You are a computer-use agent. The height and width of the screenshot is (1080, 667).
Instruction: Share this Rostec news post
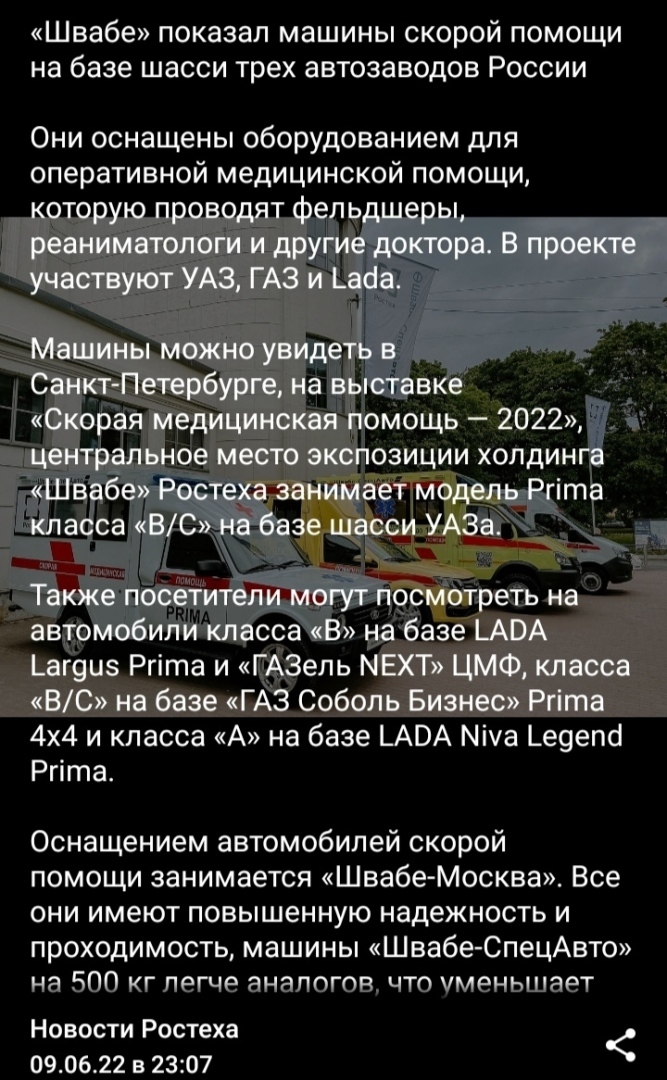[x=621, y=1043]
